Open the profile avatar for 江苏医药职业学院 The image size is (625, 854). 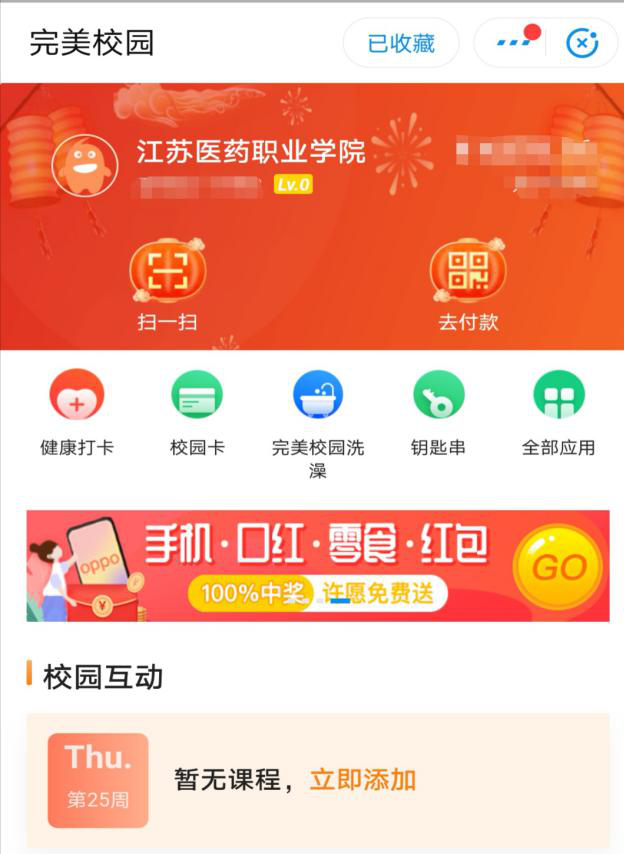click(x=85, y=167)
